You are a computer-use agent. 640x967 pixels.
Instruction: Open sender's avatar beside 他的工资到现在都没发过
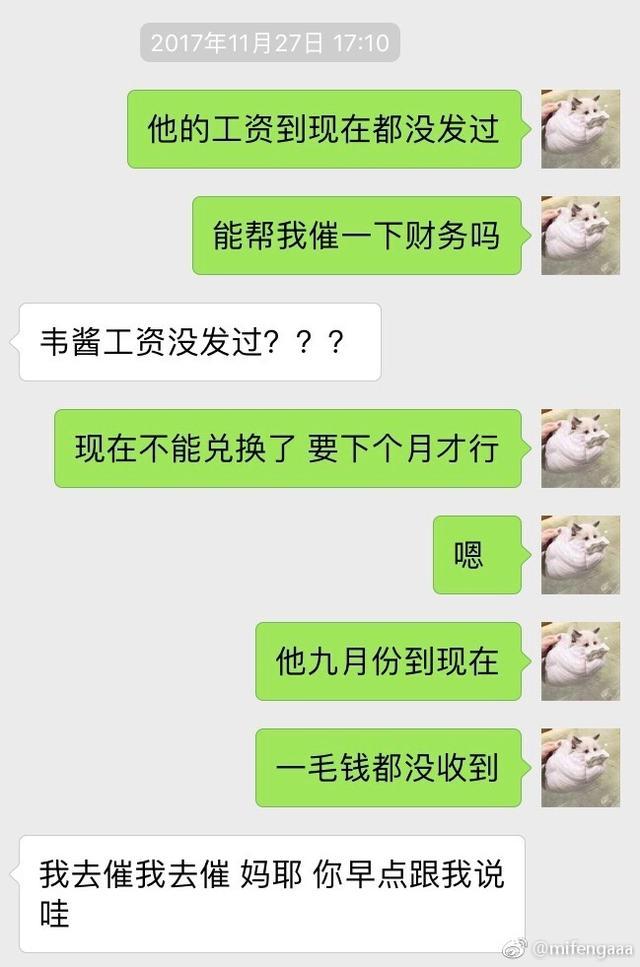click(580, 129)
